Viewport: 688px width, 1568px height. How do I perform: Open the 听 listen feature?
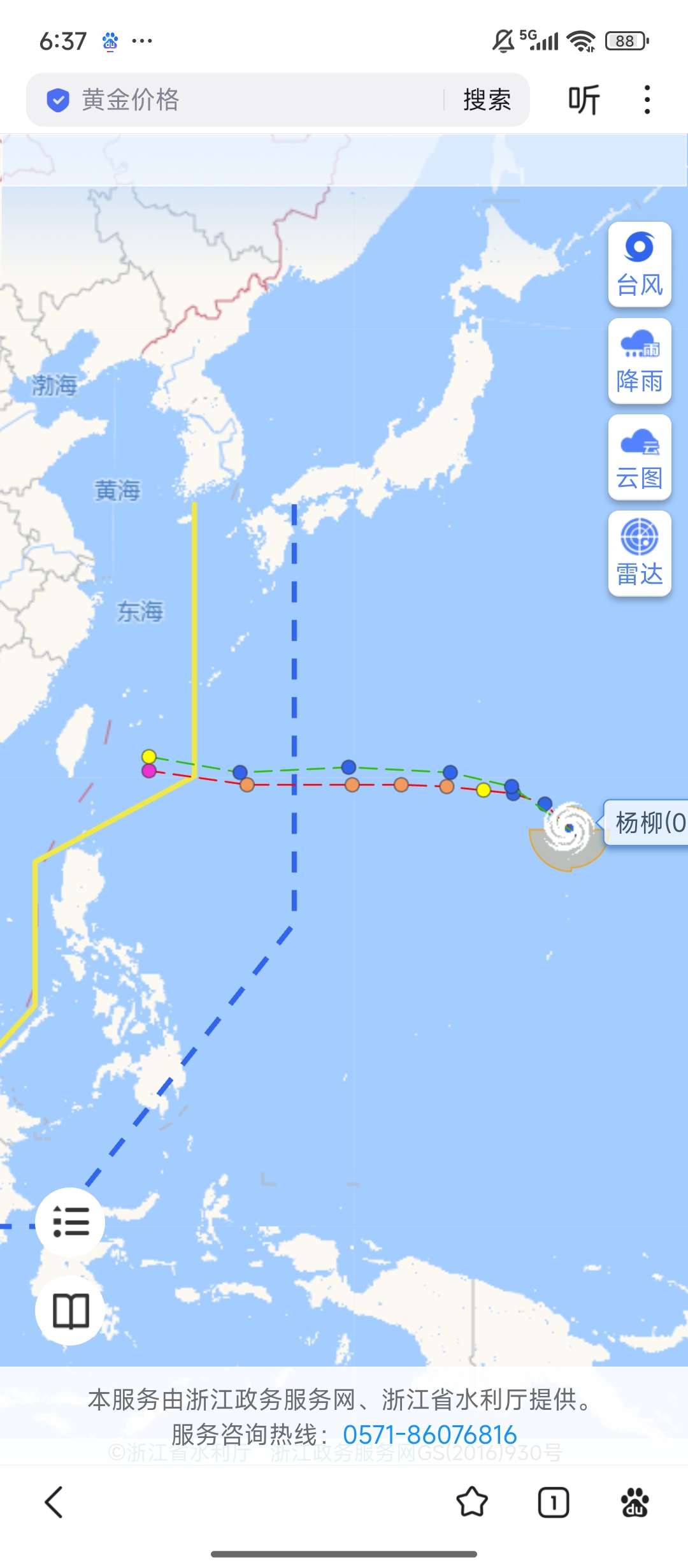[x=584, y=100]
